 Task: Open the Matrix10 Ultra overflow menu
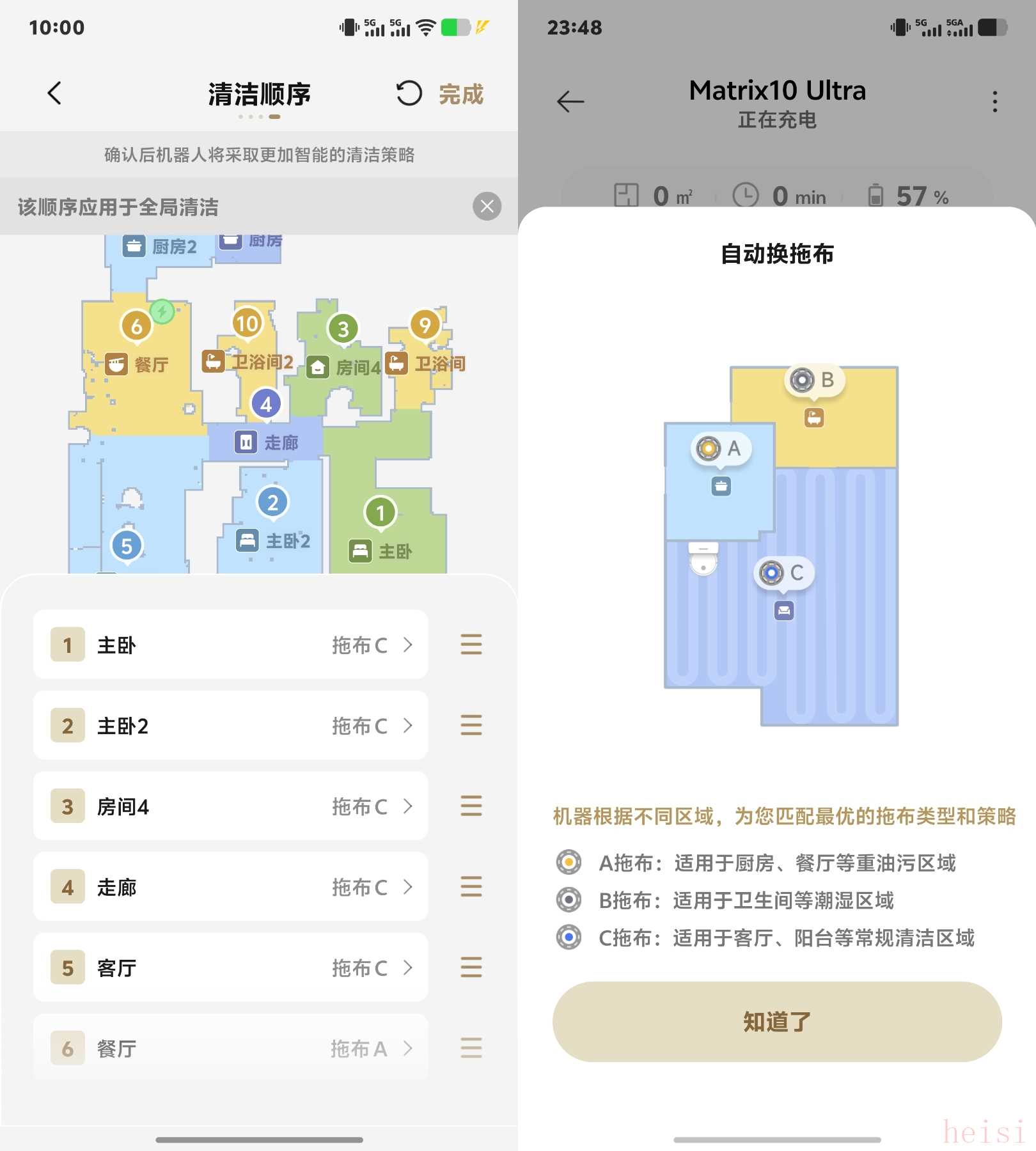994,101
